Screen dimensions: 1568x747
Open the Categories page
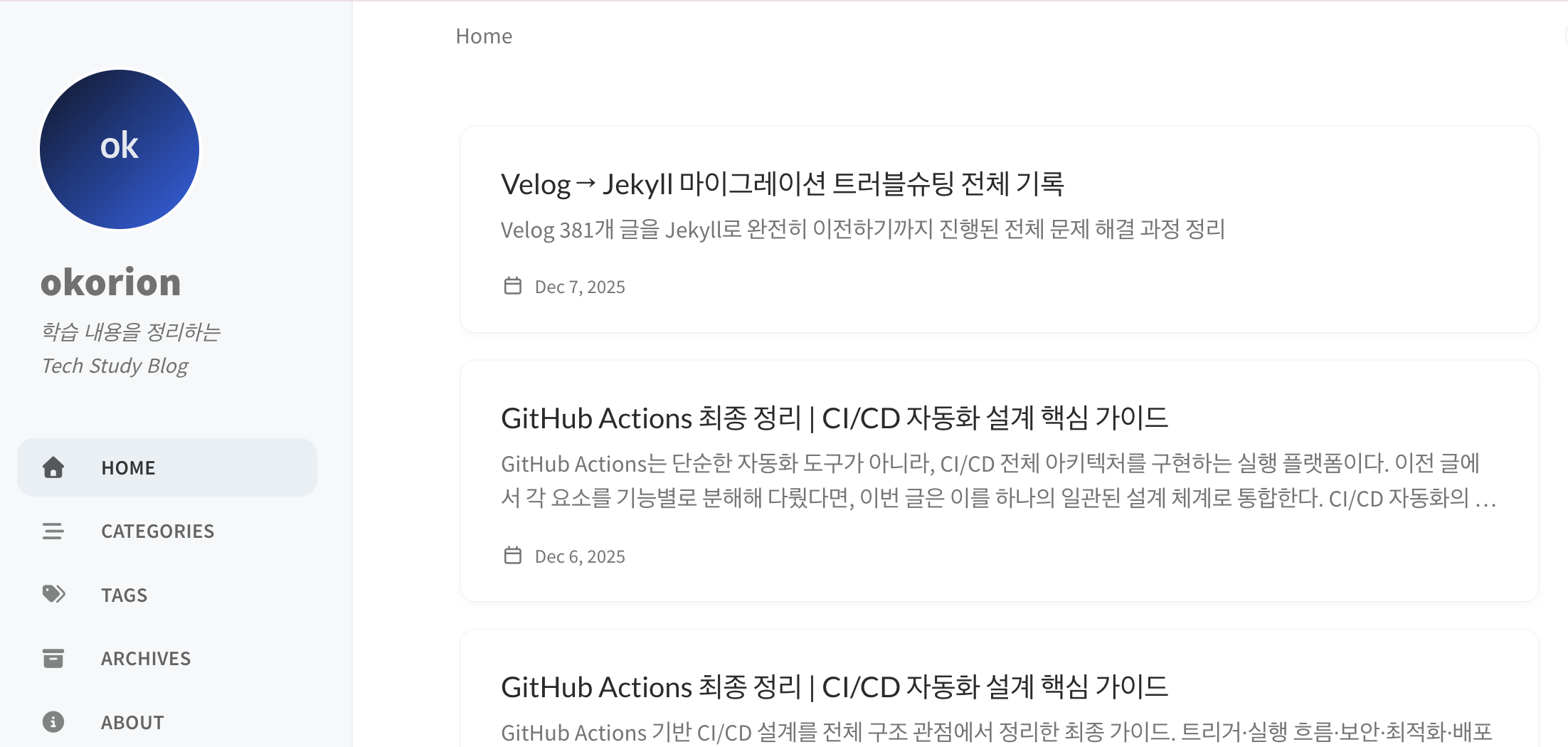[157, 531]
